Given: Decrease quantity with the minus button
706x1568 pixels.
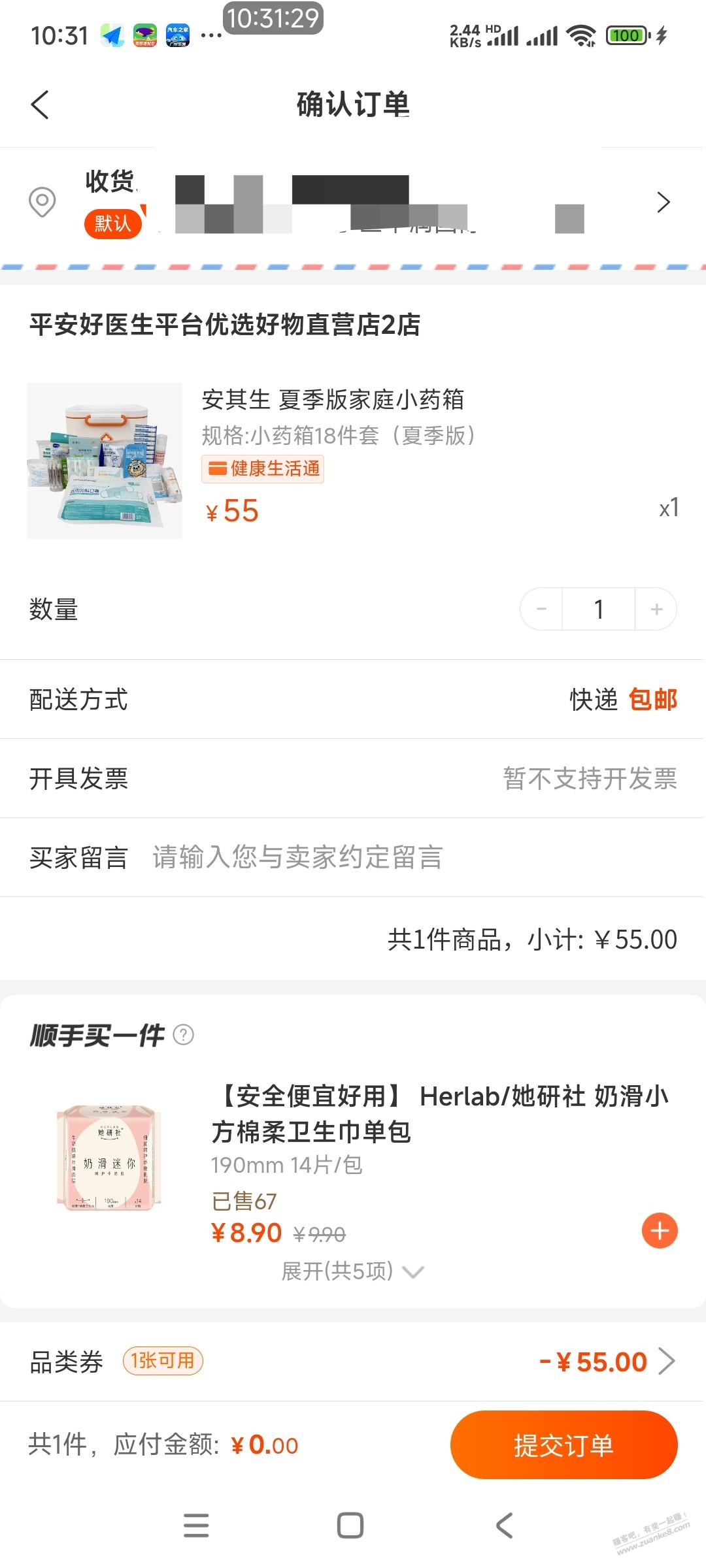Looking at the screenshot, I should 541,609.
